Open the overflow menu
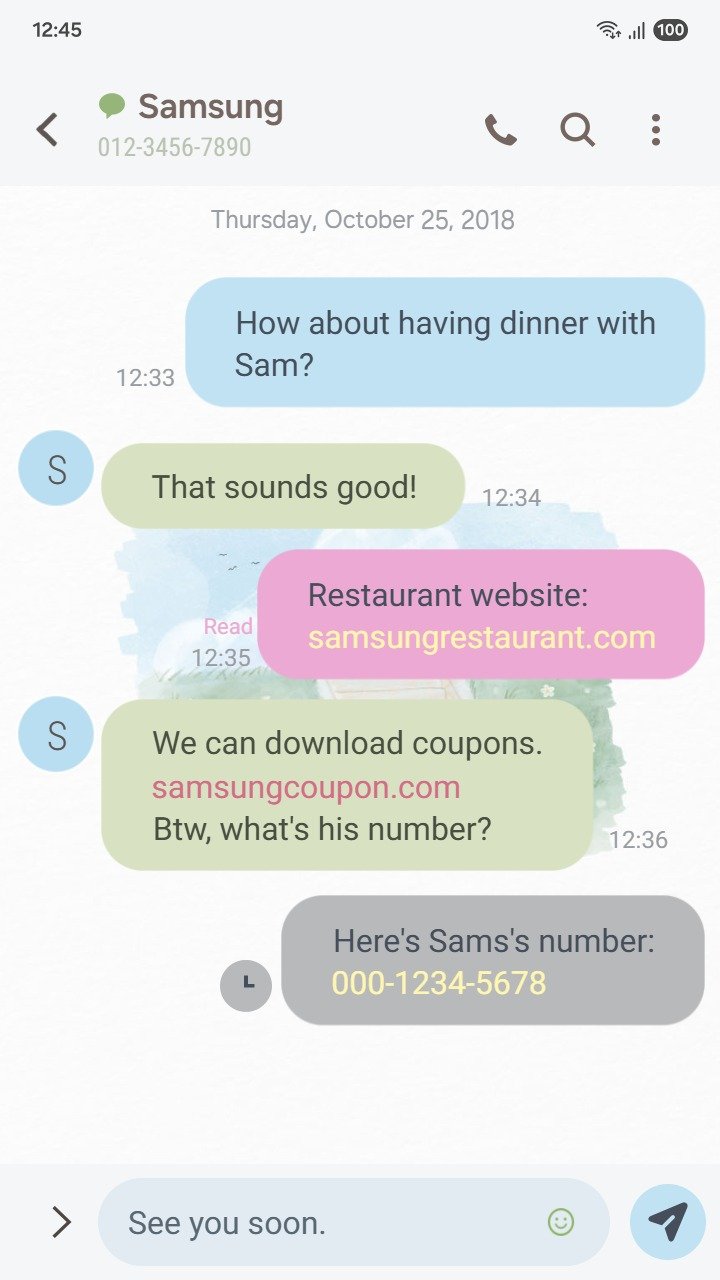The height and width of the screenshot is (1280, 720). (x=655, y=130)
